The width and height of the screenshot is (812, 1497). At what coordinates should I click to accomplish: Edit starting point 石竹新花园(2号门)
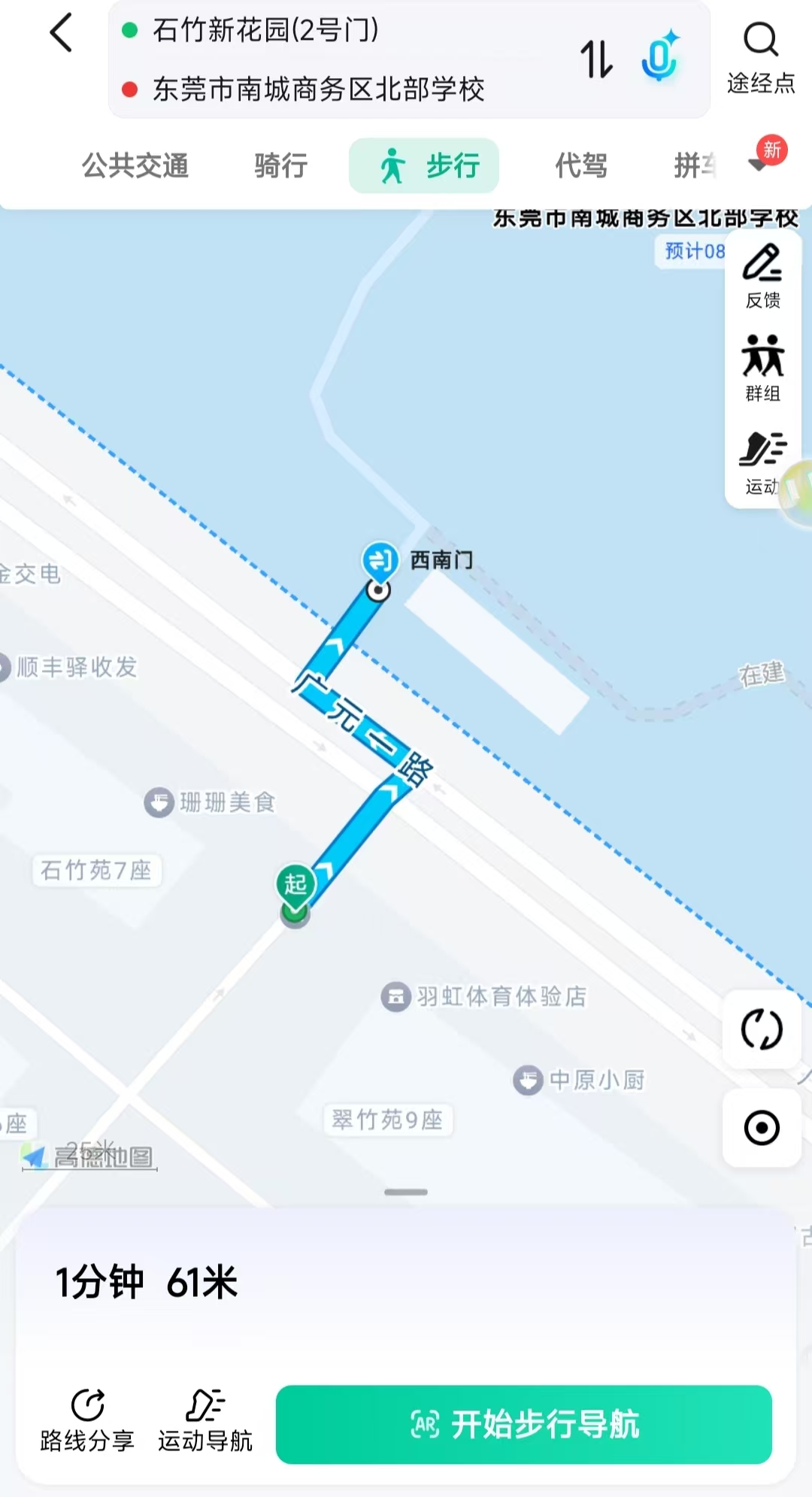[265, 31]
